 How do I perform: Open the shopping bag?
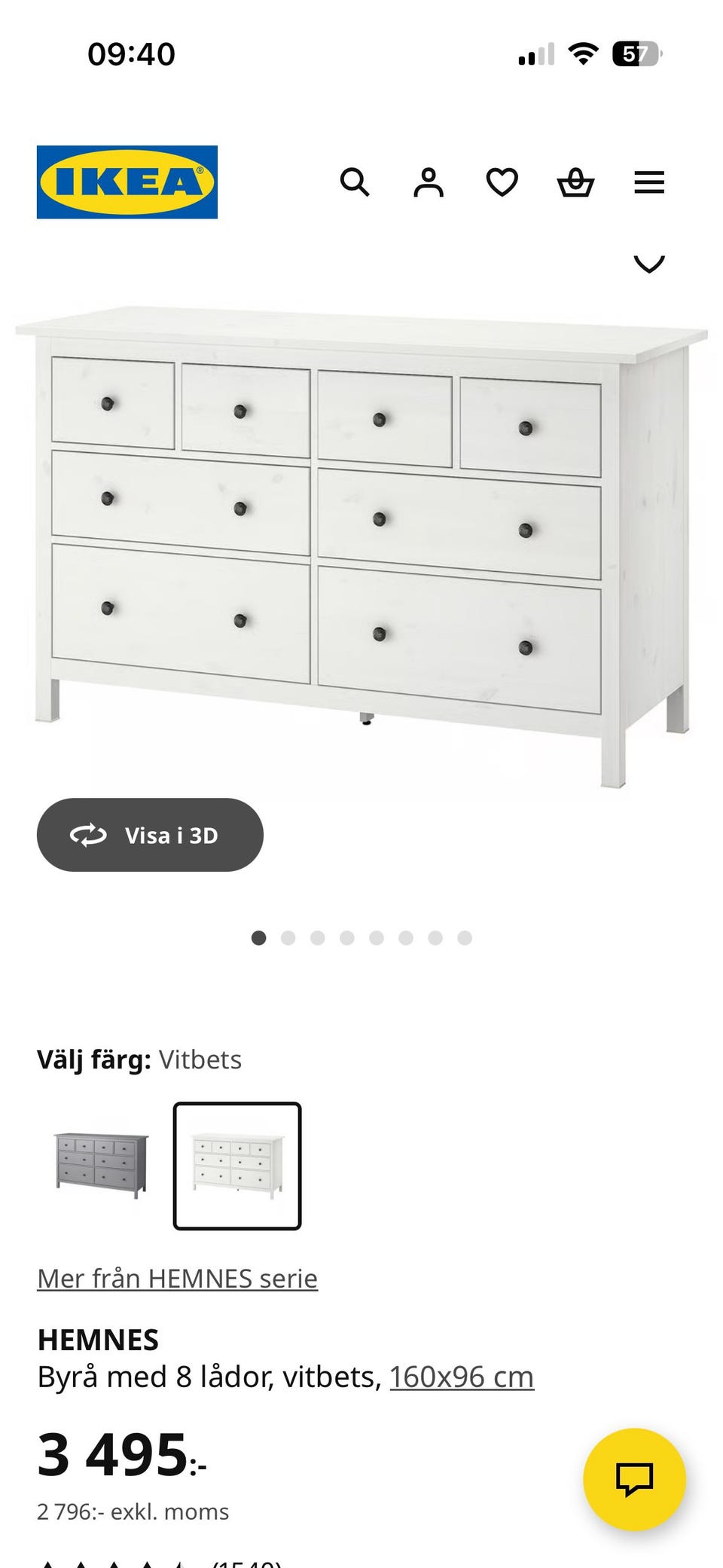(575, 182)
